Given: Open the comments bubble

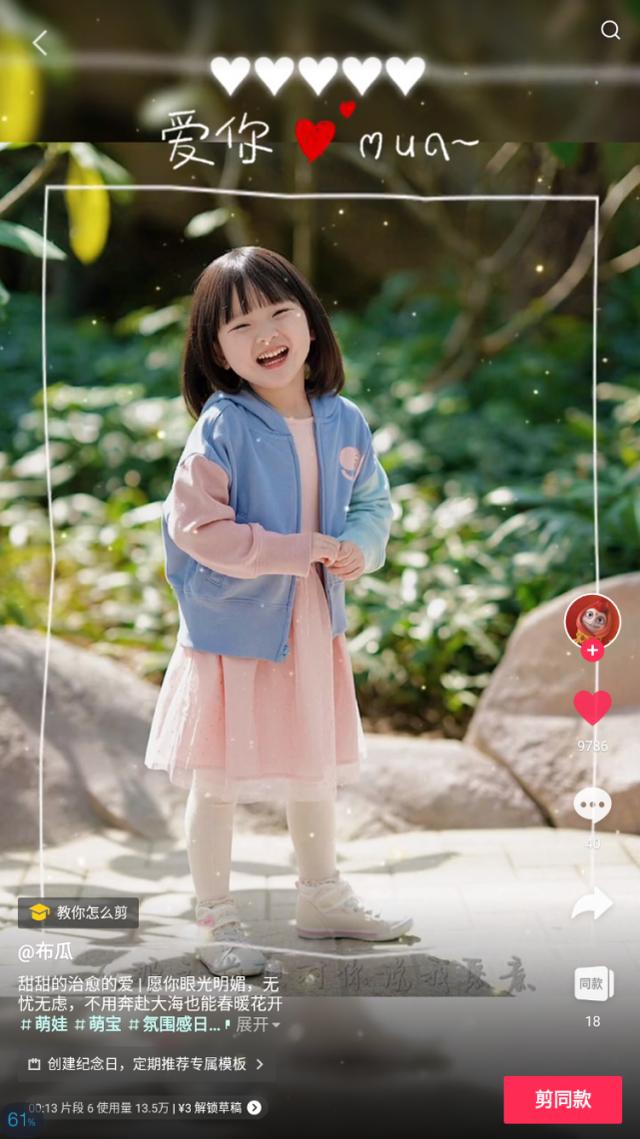Looking at the screenshot, I should pyautogui.click(x=592, y=804).
